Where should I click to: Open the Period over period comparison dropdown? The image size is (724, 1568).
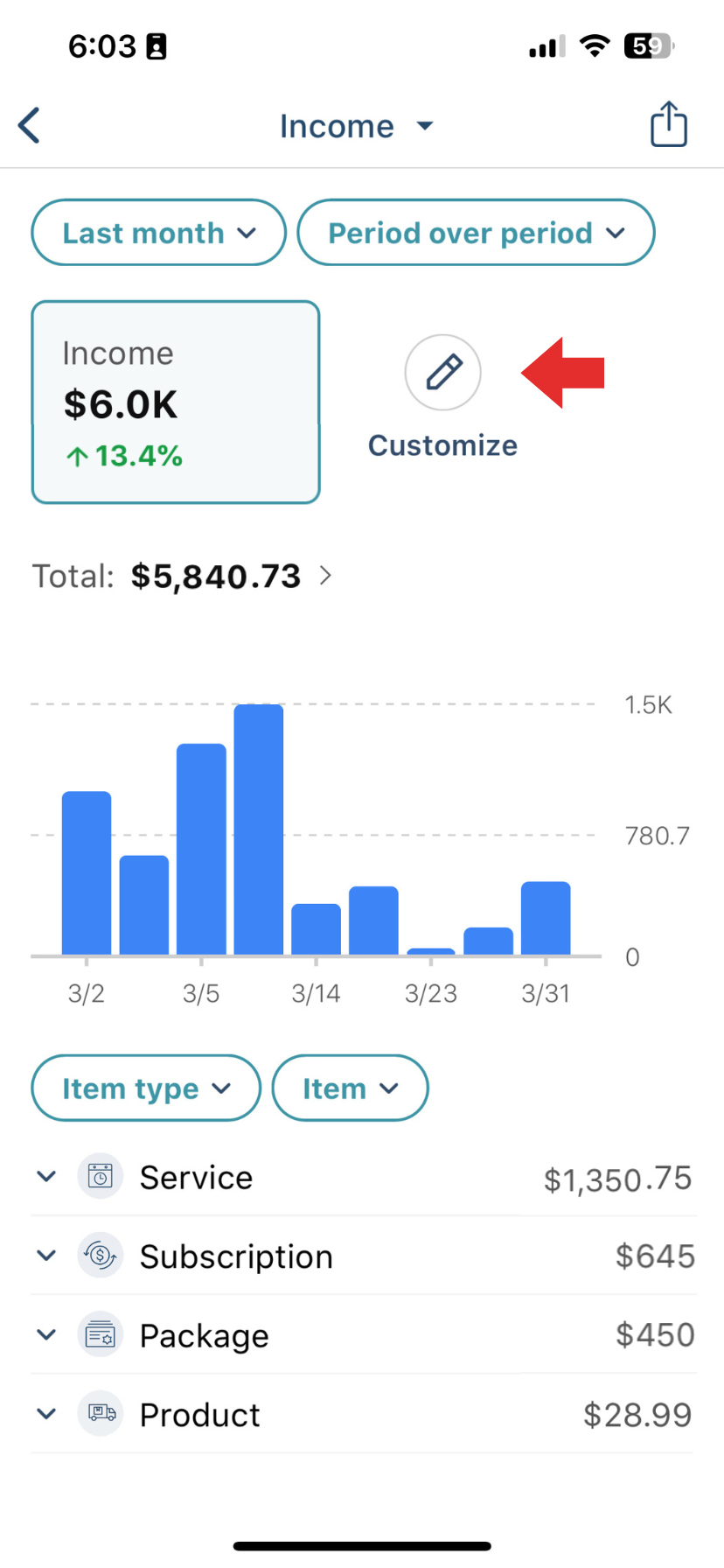(x=476, y=232)
